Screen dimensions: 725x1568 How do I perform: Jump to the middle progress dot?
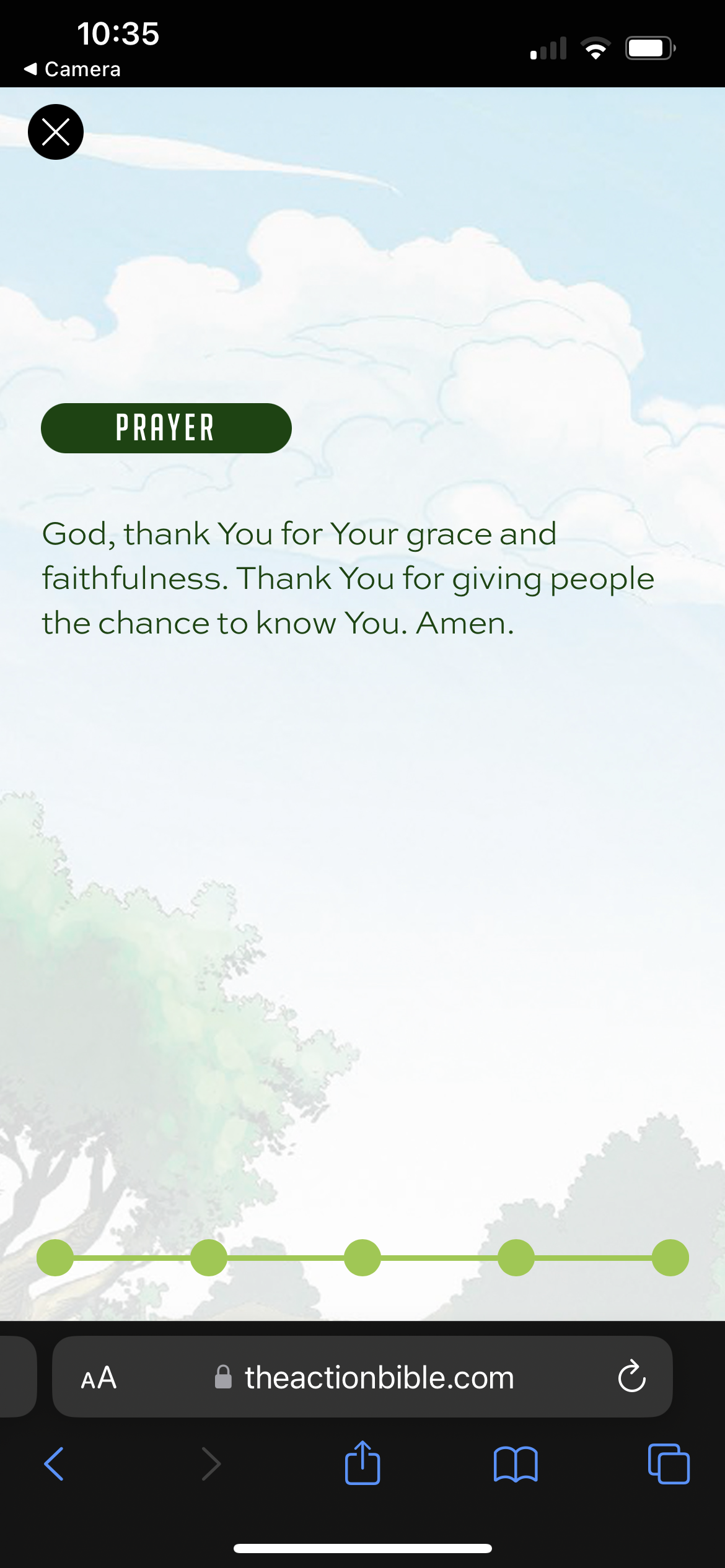(362, 1258)
